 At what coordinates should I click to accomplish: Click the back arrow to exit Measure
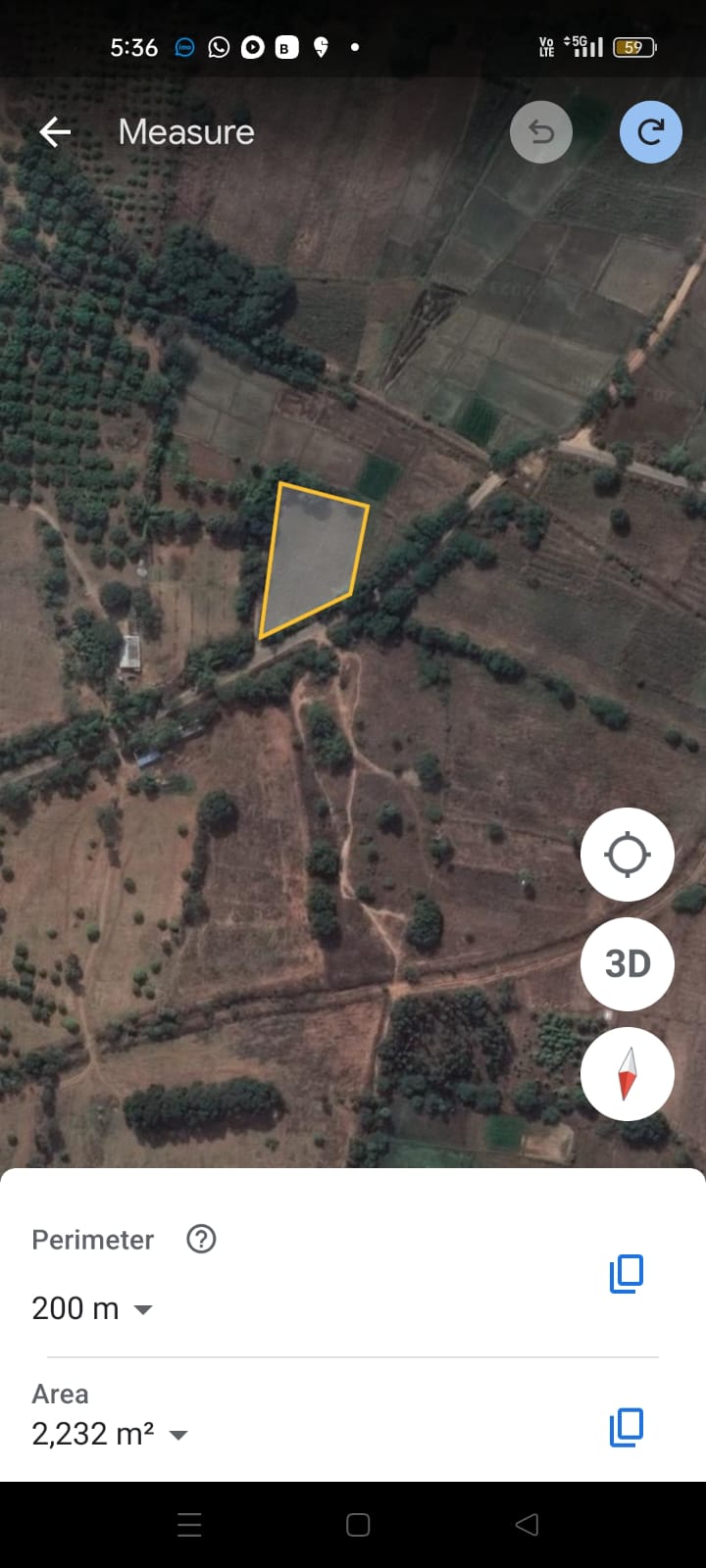tap(55, 131)
